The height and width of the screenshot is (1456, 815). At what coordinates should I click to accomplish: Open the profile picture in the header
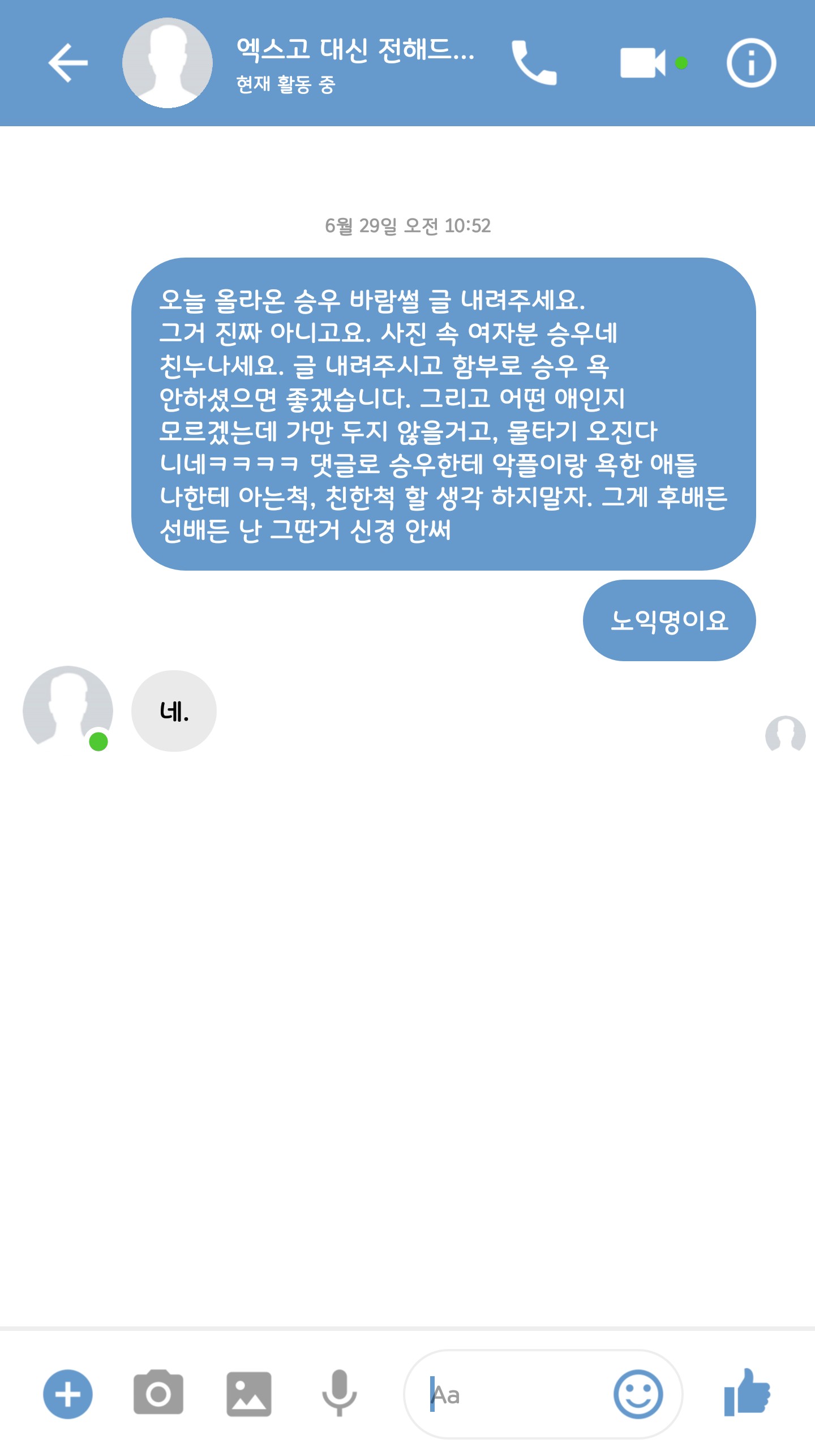click(x=168, y=63)
